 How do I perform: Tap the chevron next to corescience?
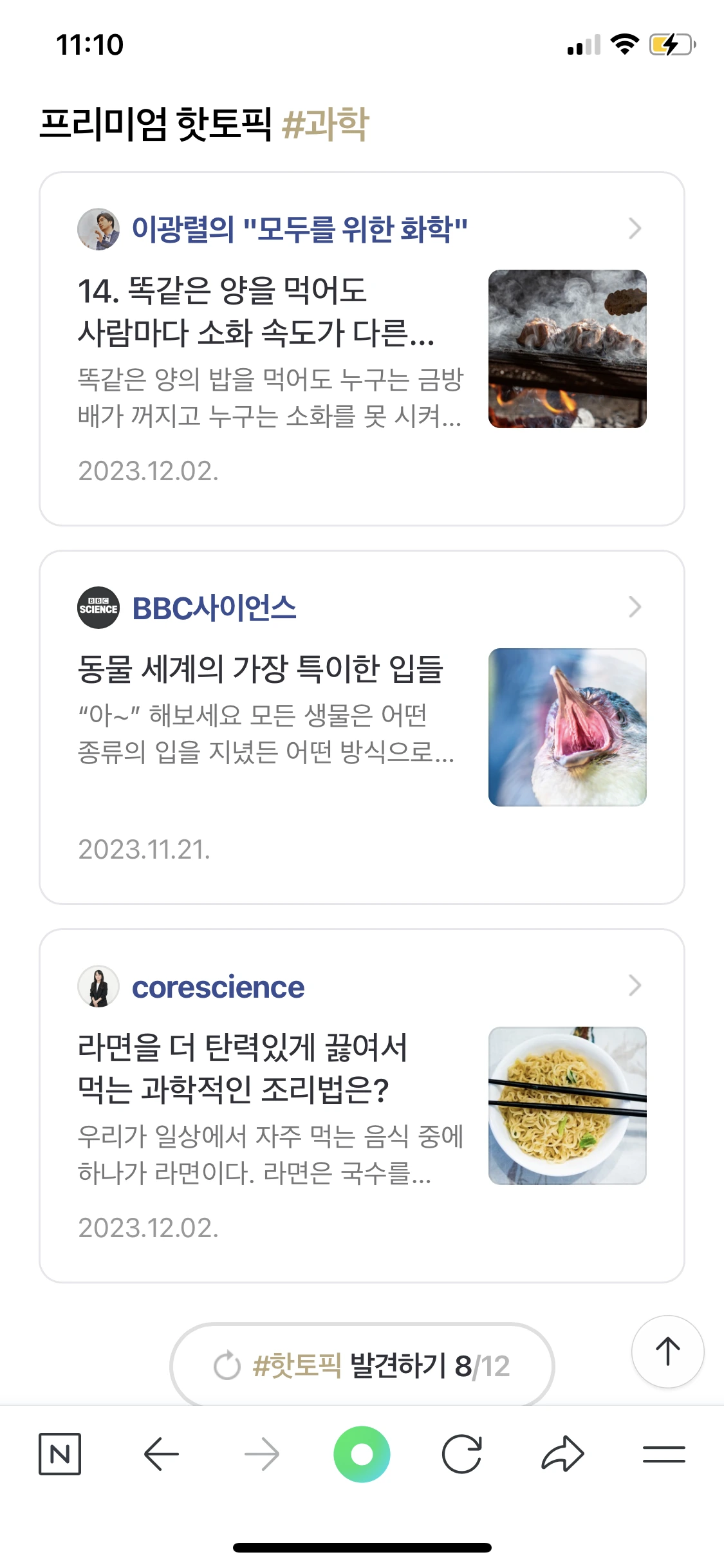[x=635, y=985]
